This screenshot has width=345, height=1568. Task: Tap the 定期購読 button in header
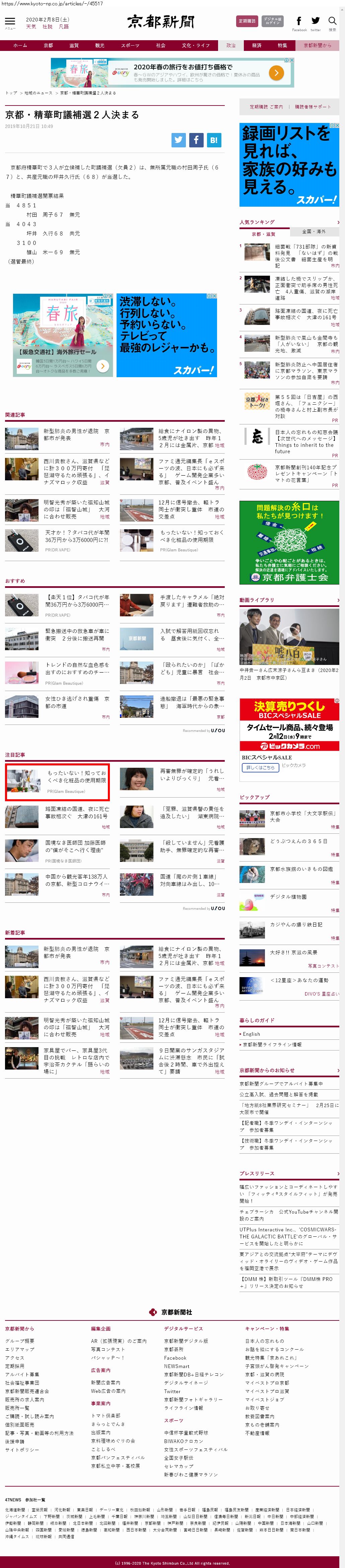pyautogui.click(x=247, y=21)
